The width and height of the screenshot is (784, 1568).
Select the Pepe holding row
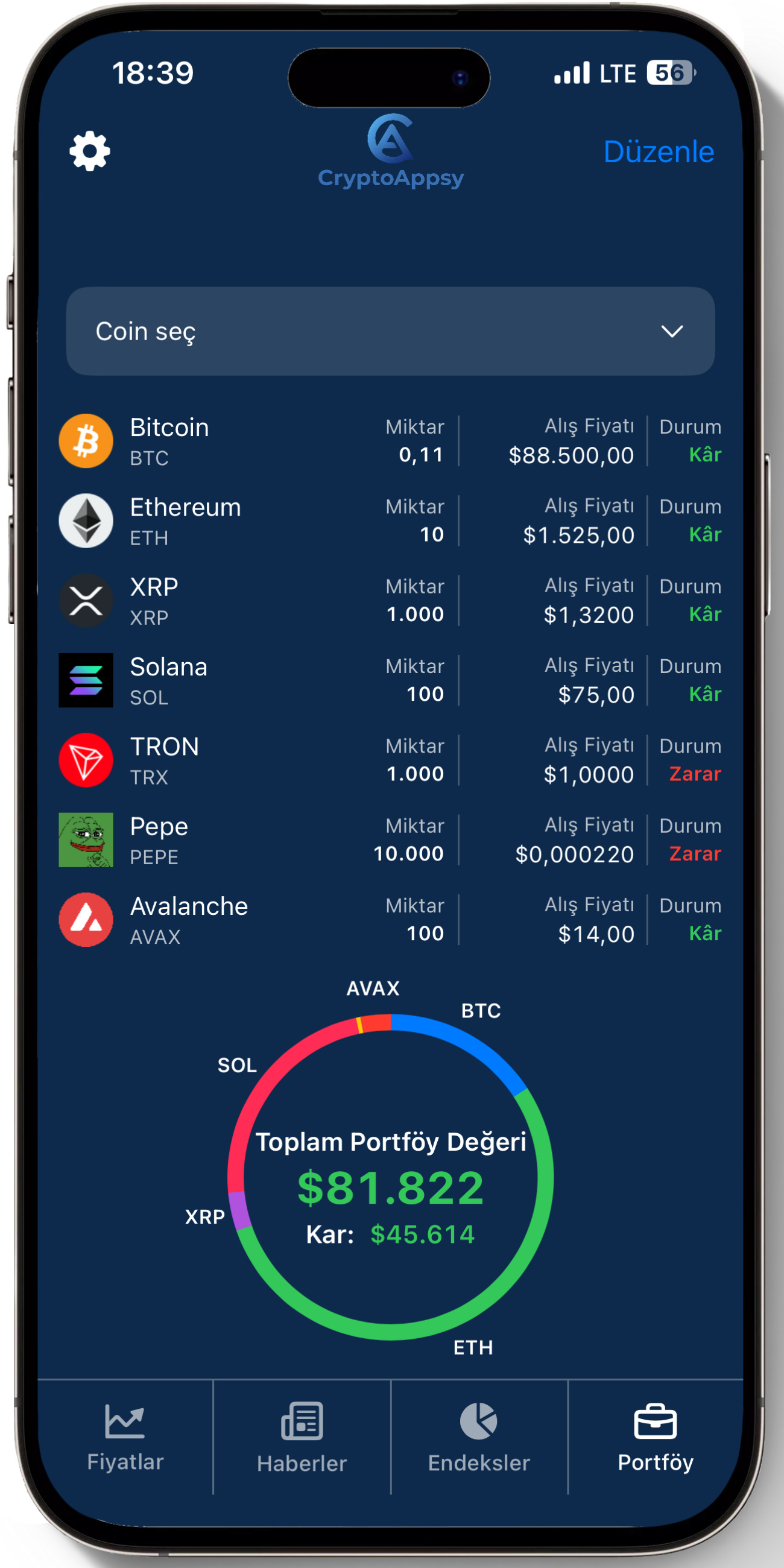tap(390, 840)
